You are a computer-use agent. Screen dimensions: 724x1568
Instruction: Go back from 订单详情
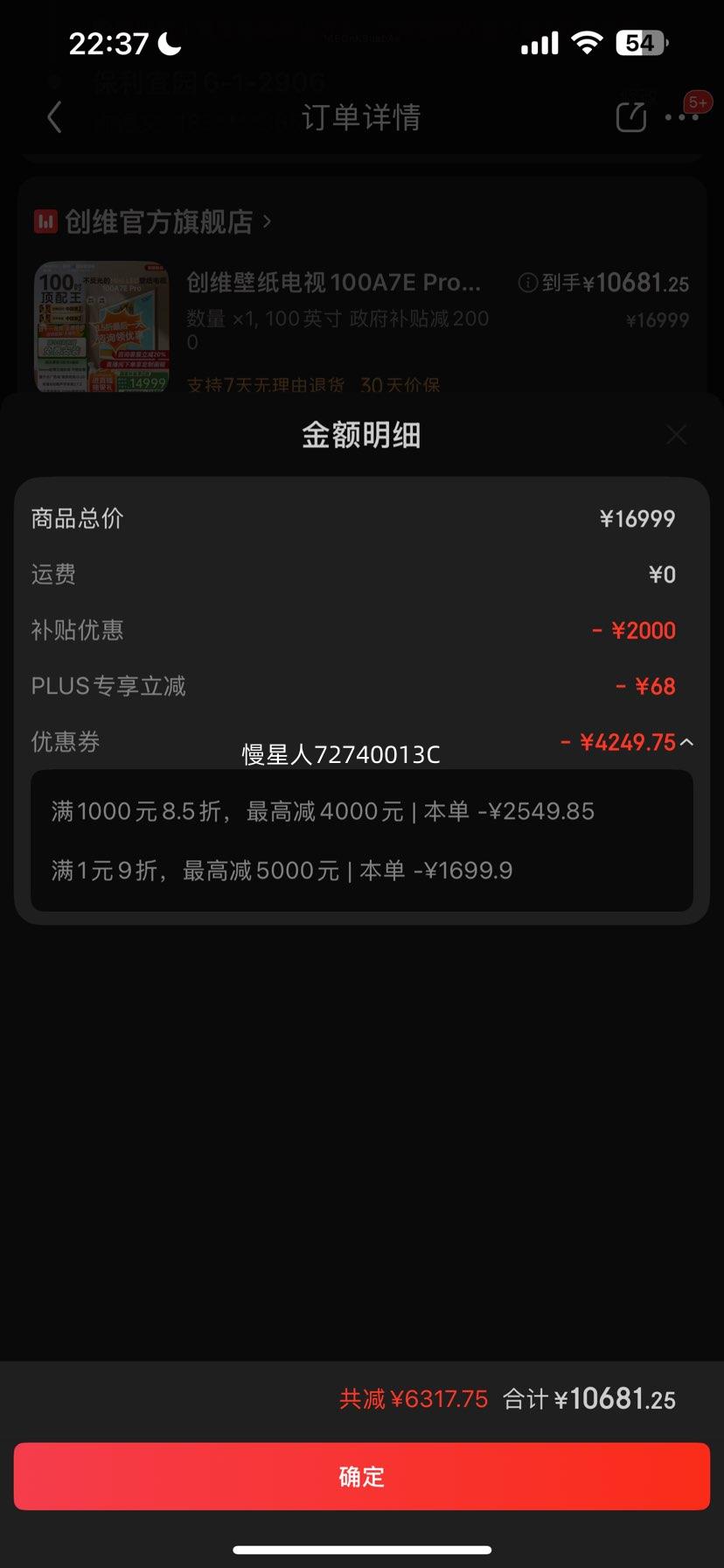coord(54,117)
